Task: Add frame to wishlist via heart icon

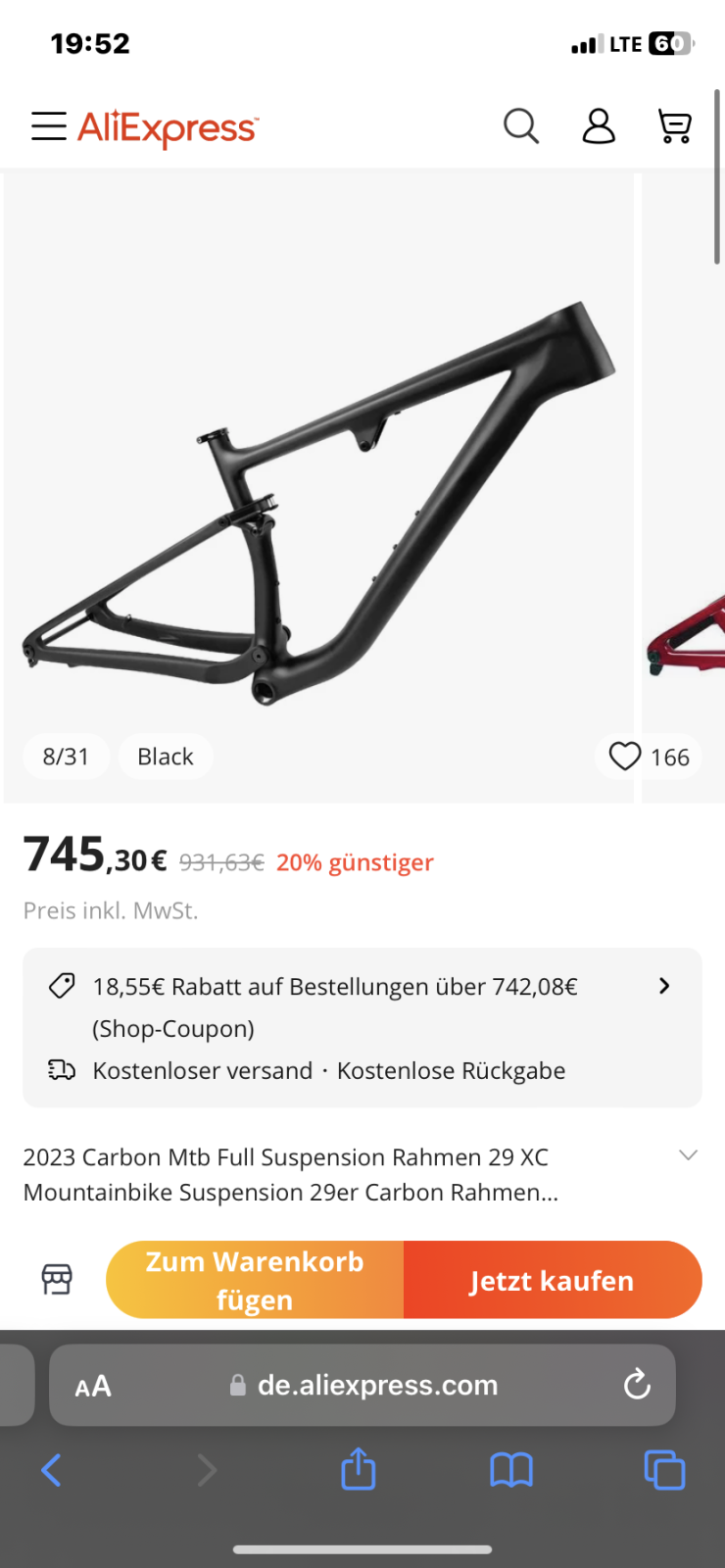Action: tap(625, 757)
